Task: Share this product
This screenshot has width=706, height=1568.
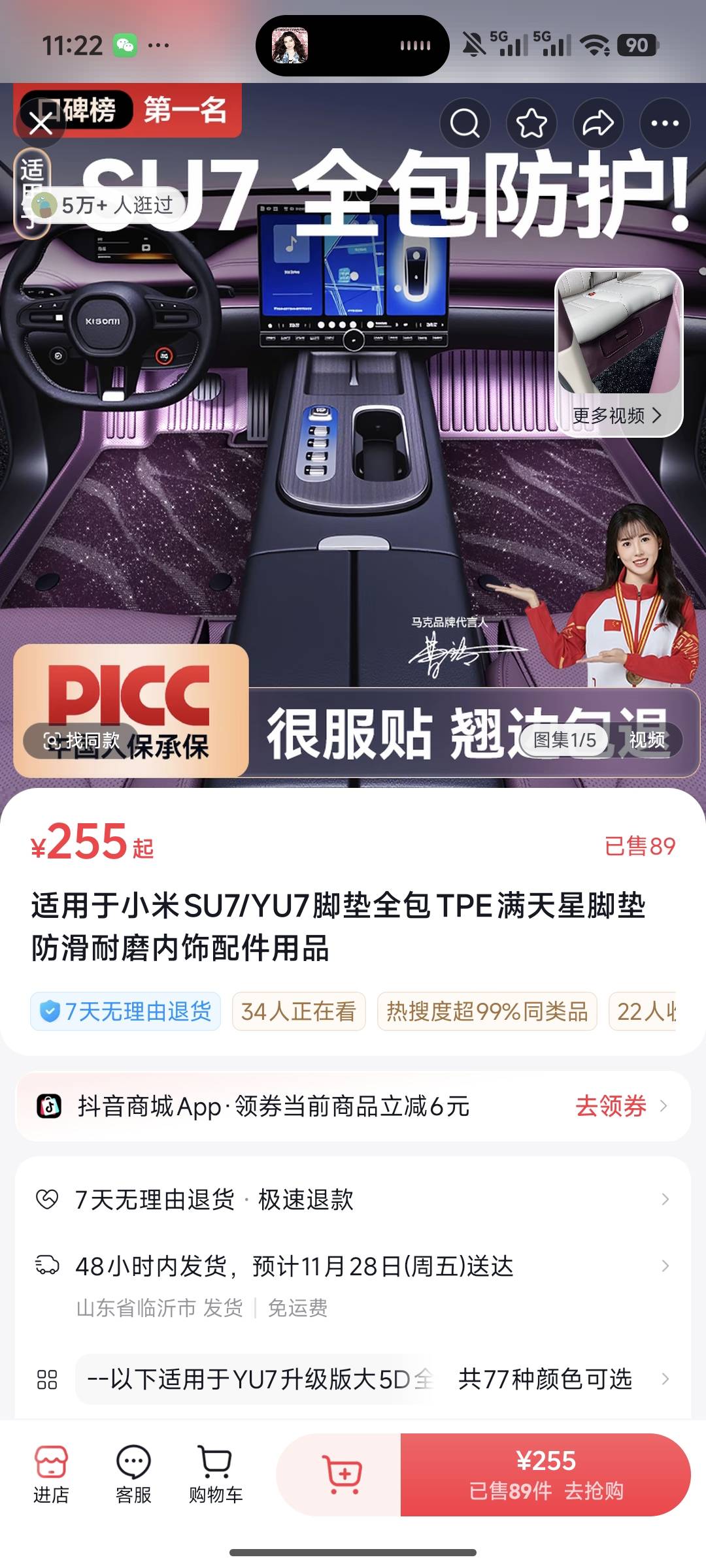Action: pyautogui.click(x=598, y=123)
